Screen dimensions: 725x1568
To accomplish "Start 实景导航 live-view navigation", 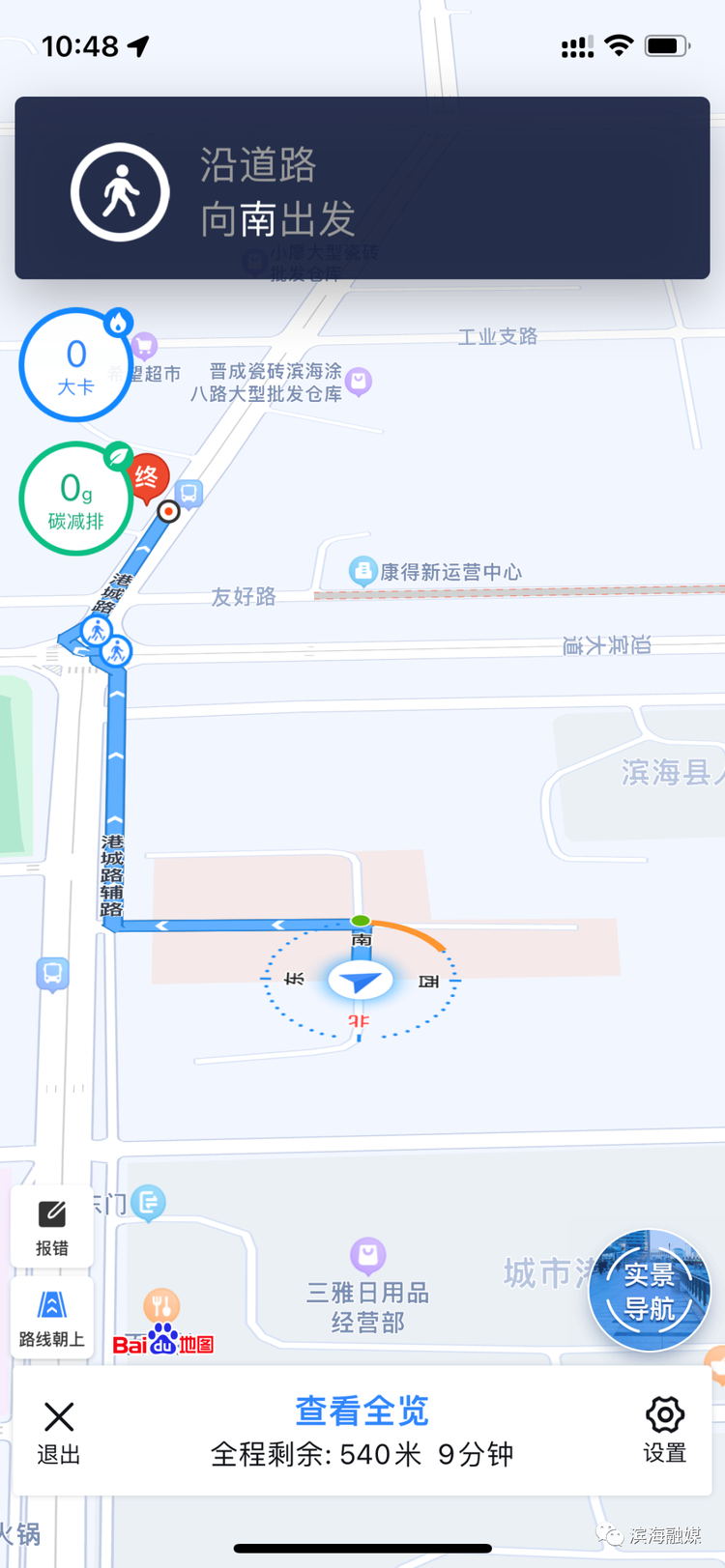I will click(649, 1291).
